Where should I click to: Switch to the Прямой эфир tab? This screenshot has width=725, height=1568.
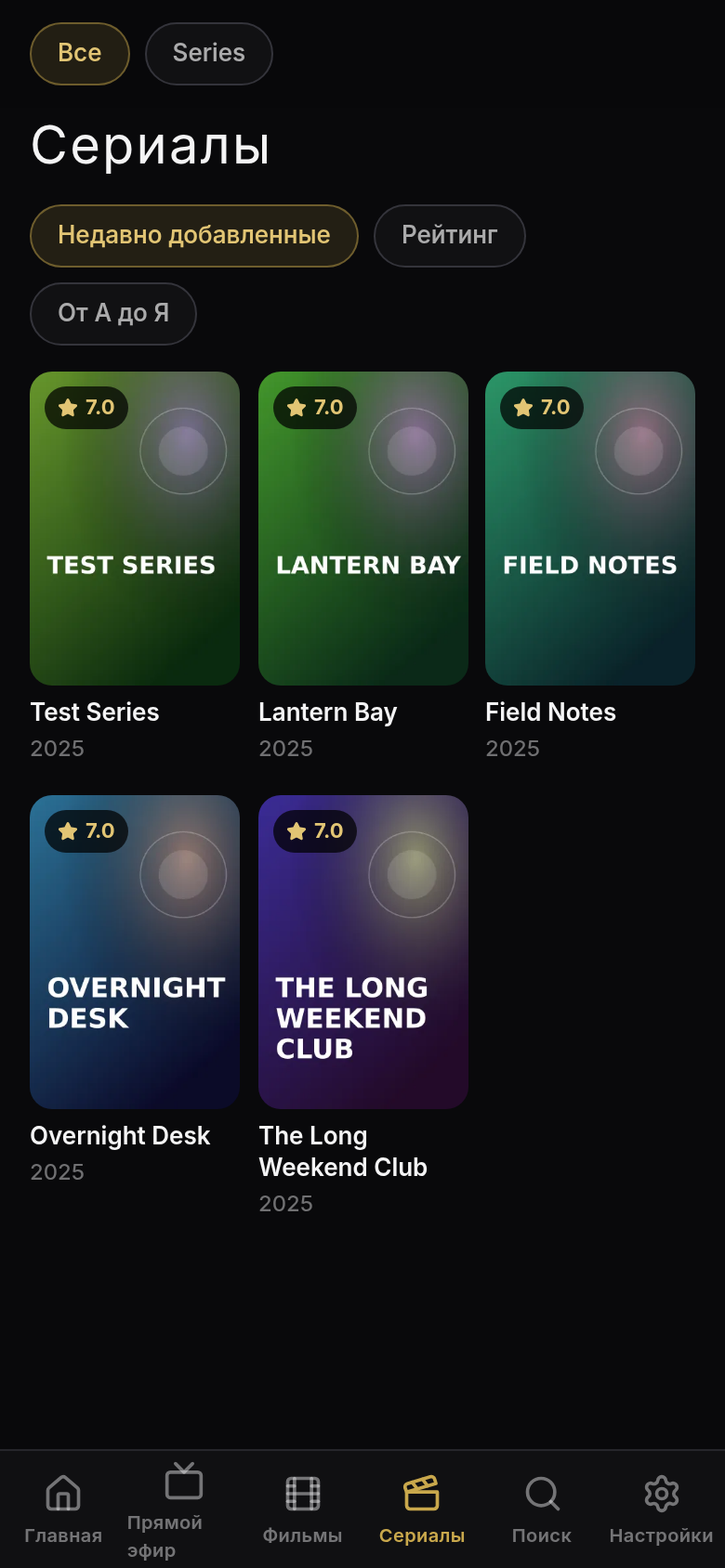coord(183,1509)
